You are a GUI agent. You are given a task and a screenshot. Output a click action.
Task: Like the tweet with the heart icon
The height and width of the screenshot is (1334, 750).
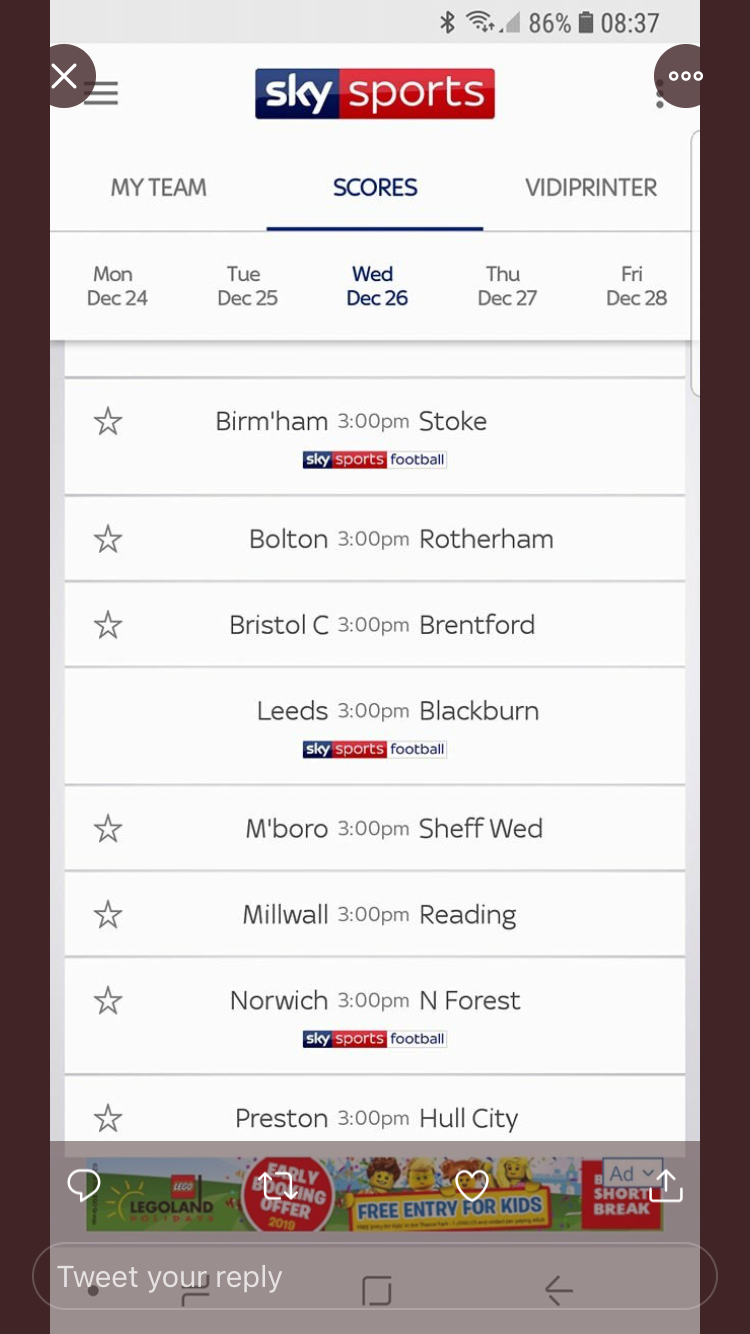point(472,1186)
